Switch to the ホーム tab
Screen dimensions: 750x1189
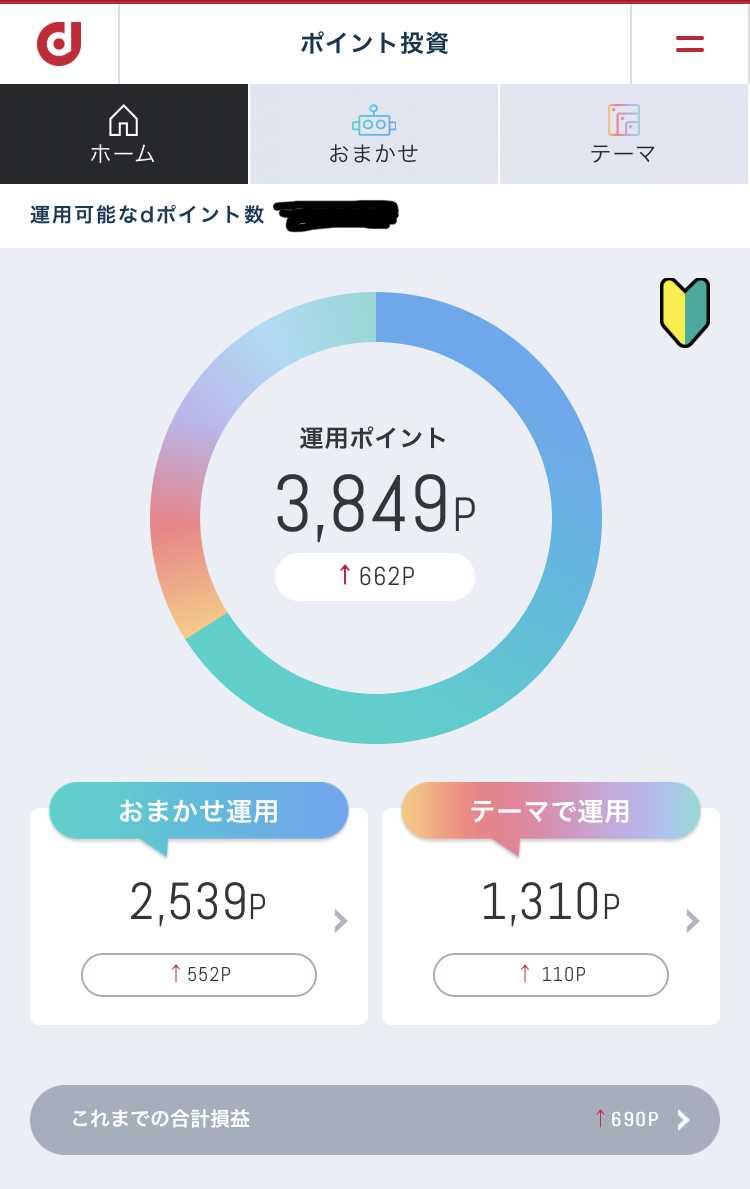(123, 134)
